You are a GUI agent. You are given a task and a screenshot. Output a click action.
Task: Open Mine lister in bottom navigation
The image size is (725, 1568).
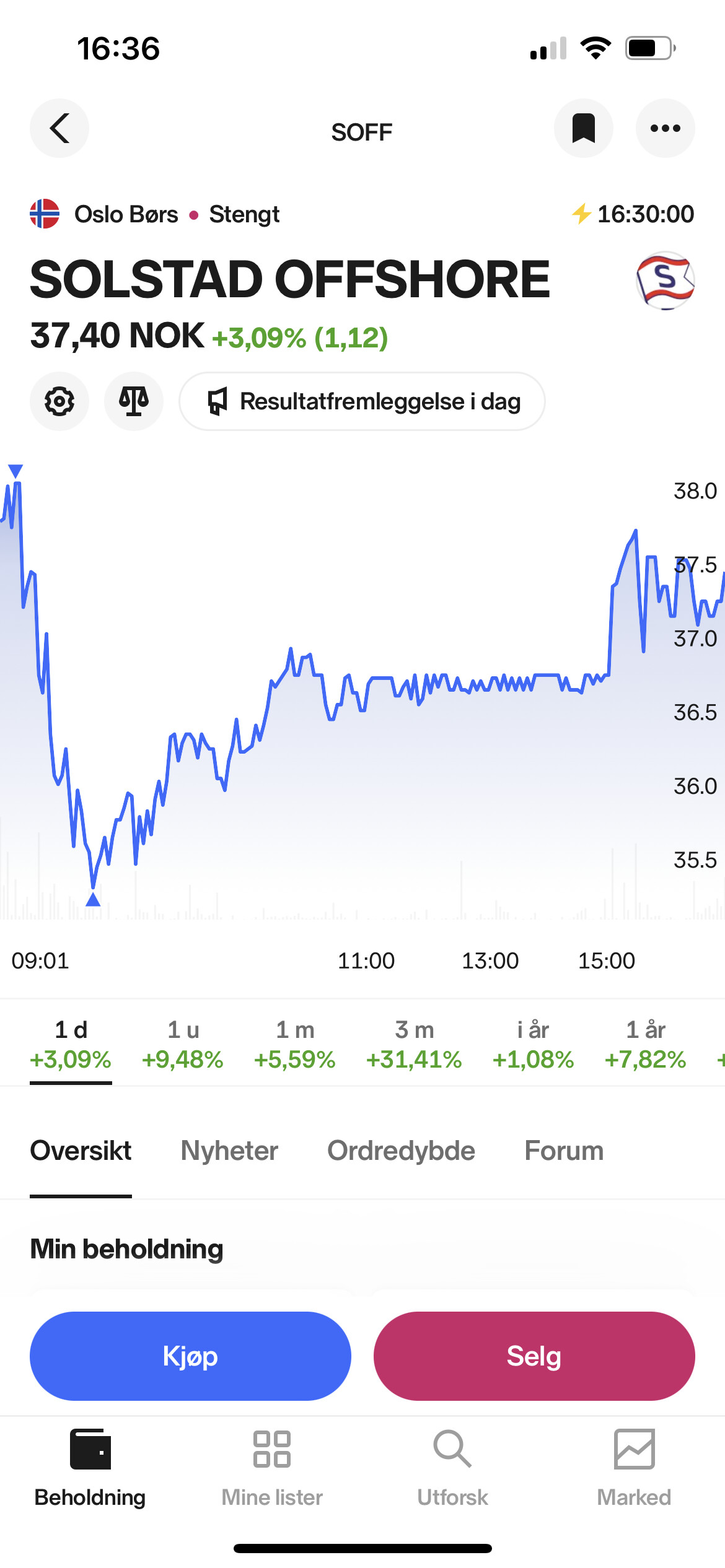tap(272, 1468)
